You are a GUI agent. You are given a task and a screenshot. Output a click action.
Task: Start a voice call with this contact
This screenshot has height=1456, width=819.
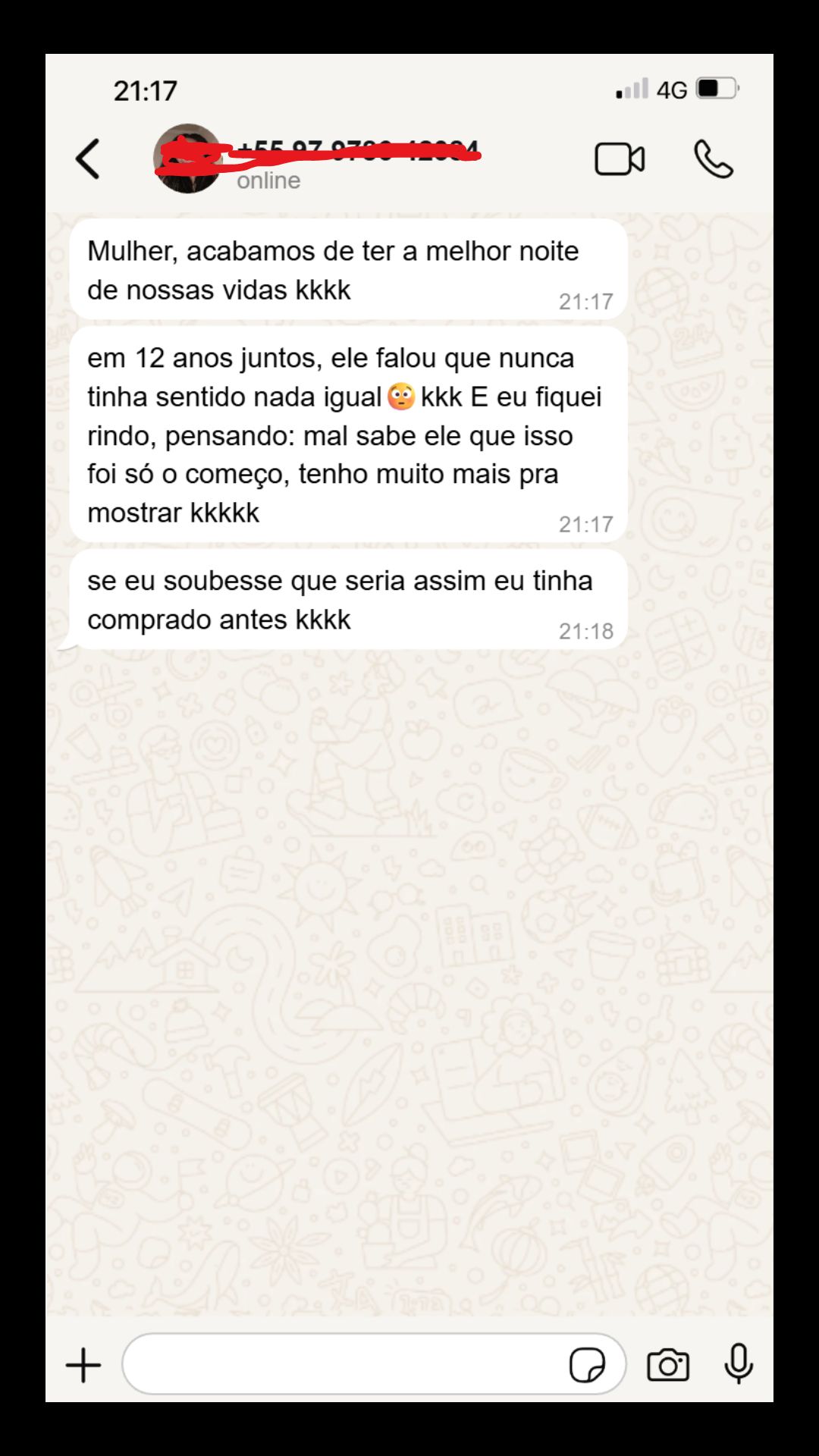click(x=713, y=159)
